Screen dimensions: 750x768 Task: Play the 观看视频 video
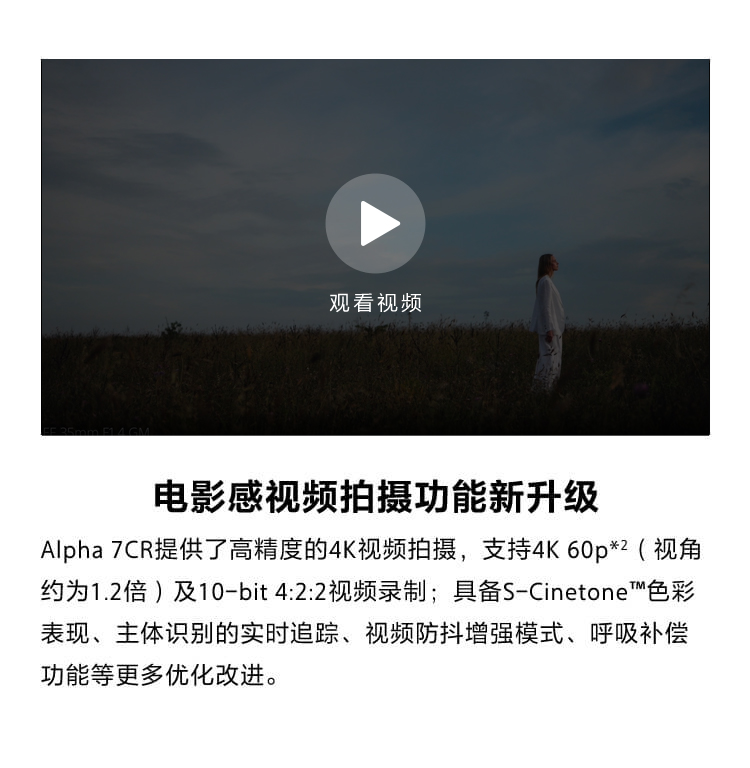click(375, 224)
